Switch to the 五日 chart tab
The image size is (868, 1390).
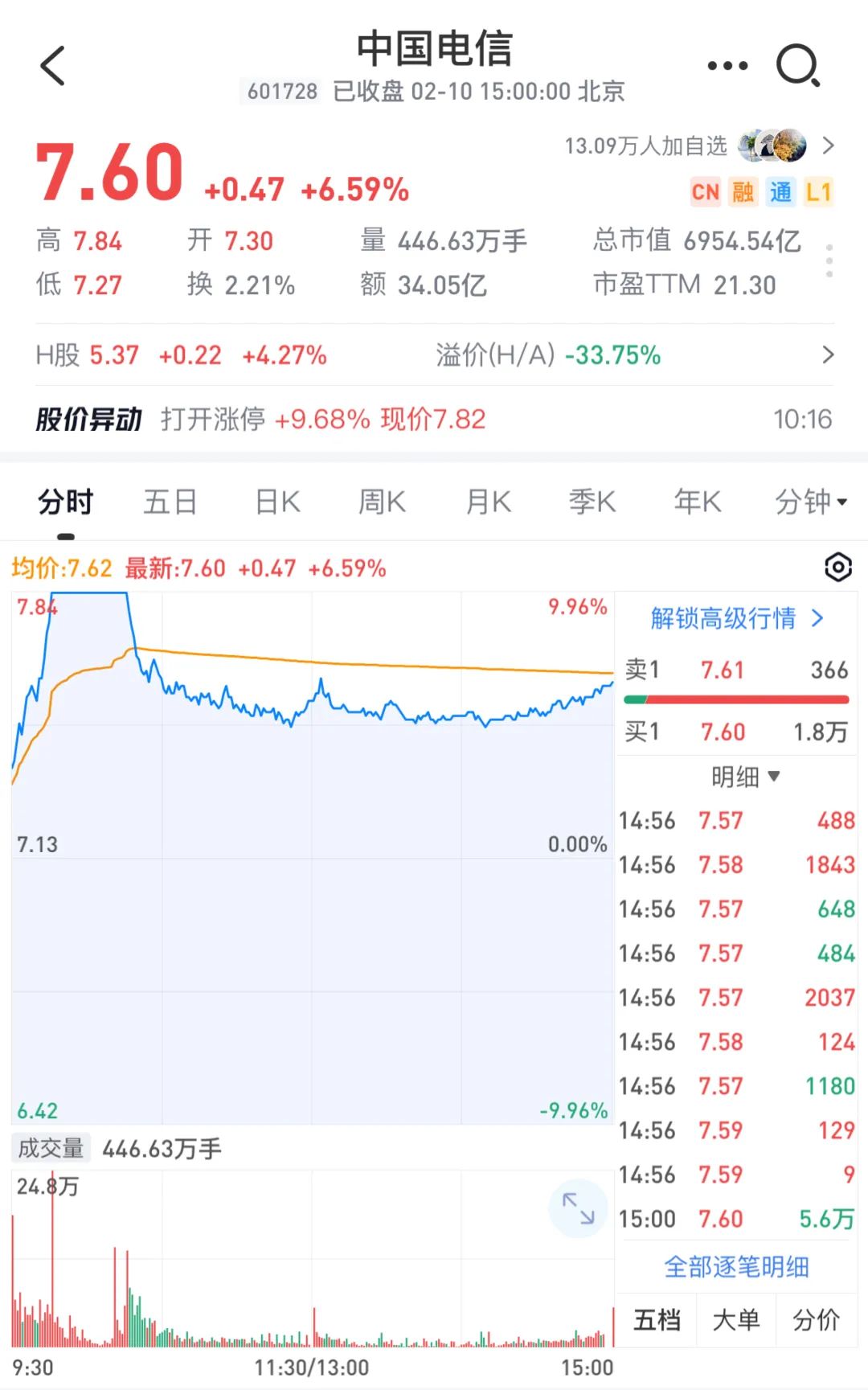(x=170, y=502)
